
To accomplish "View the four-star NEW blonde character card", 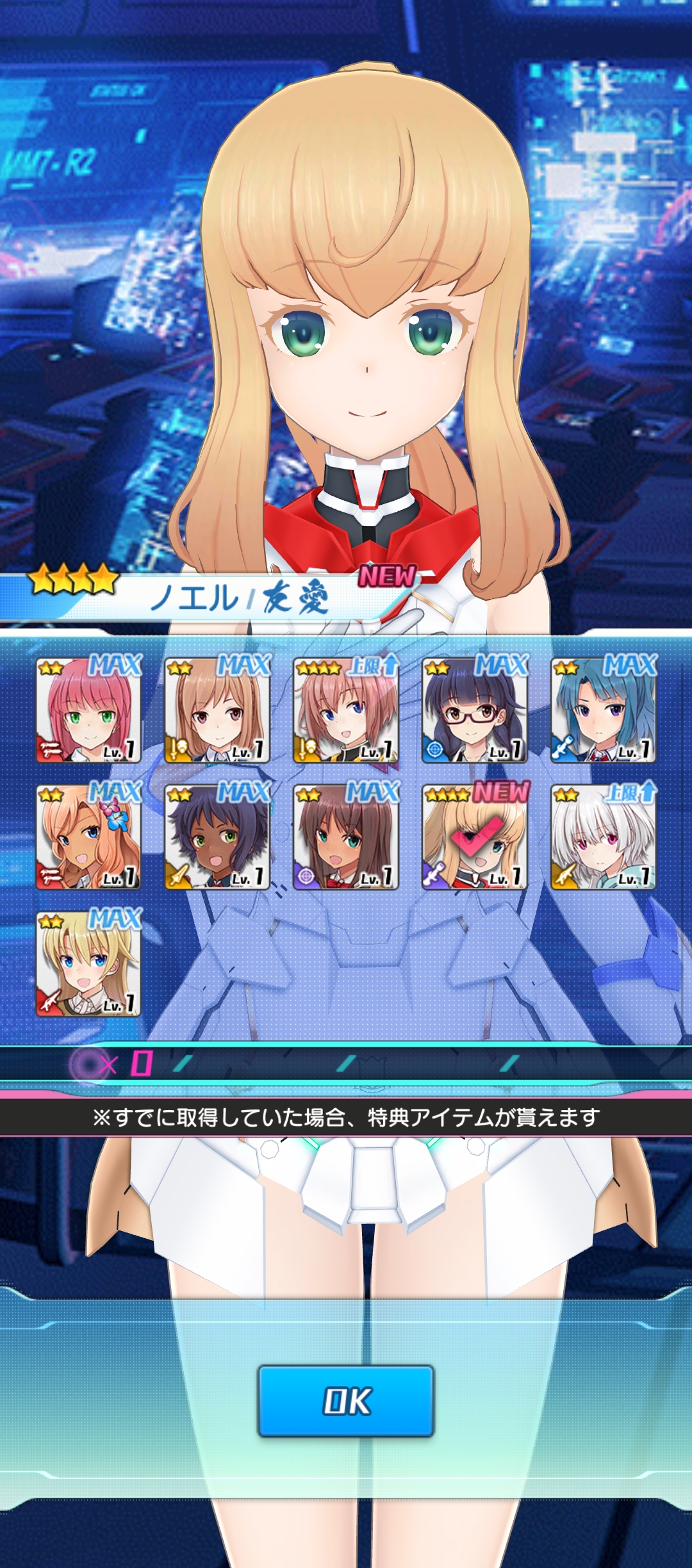I will click(475, 837).
